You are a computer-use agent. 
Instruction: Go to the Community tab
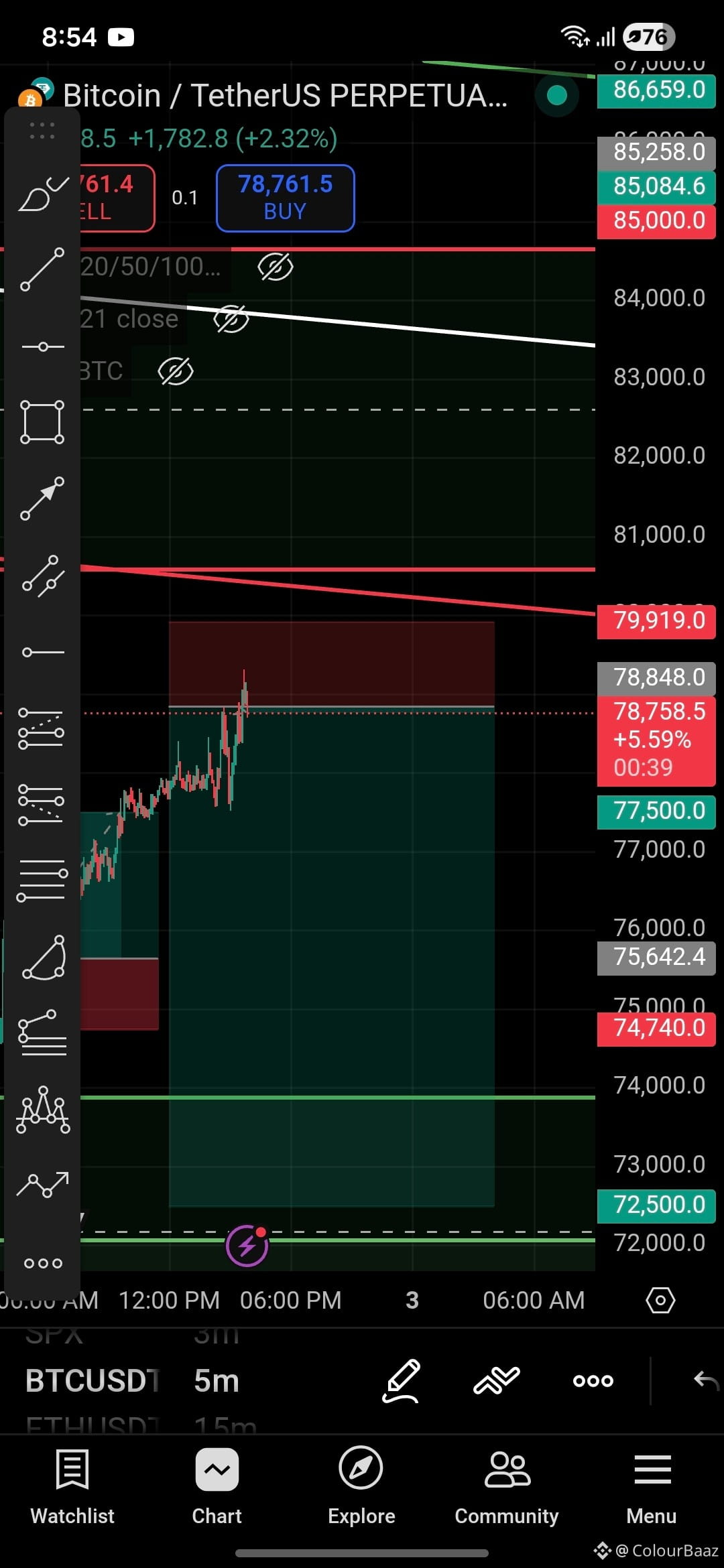(x=507, y=1482)
